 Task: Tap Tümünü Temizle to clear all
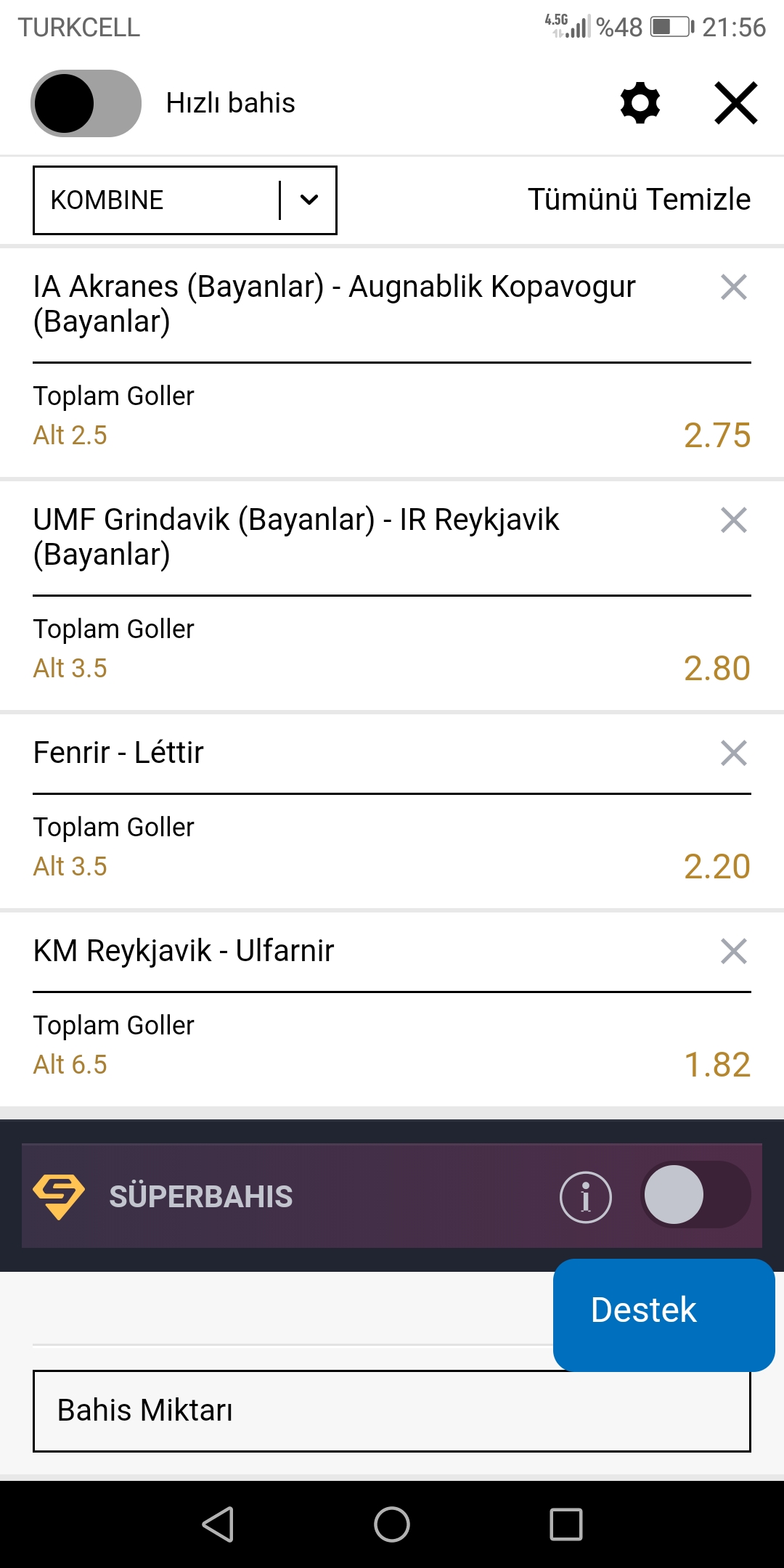[x=639, y=200]
